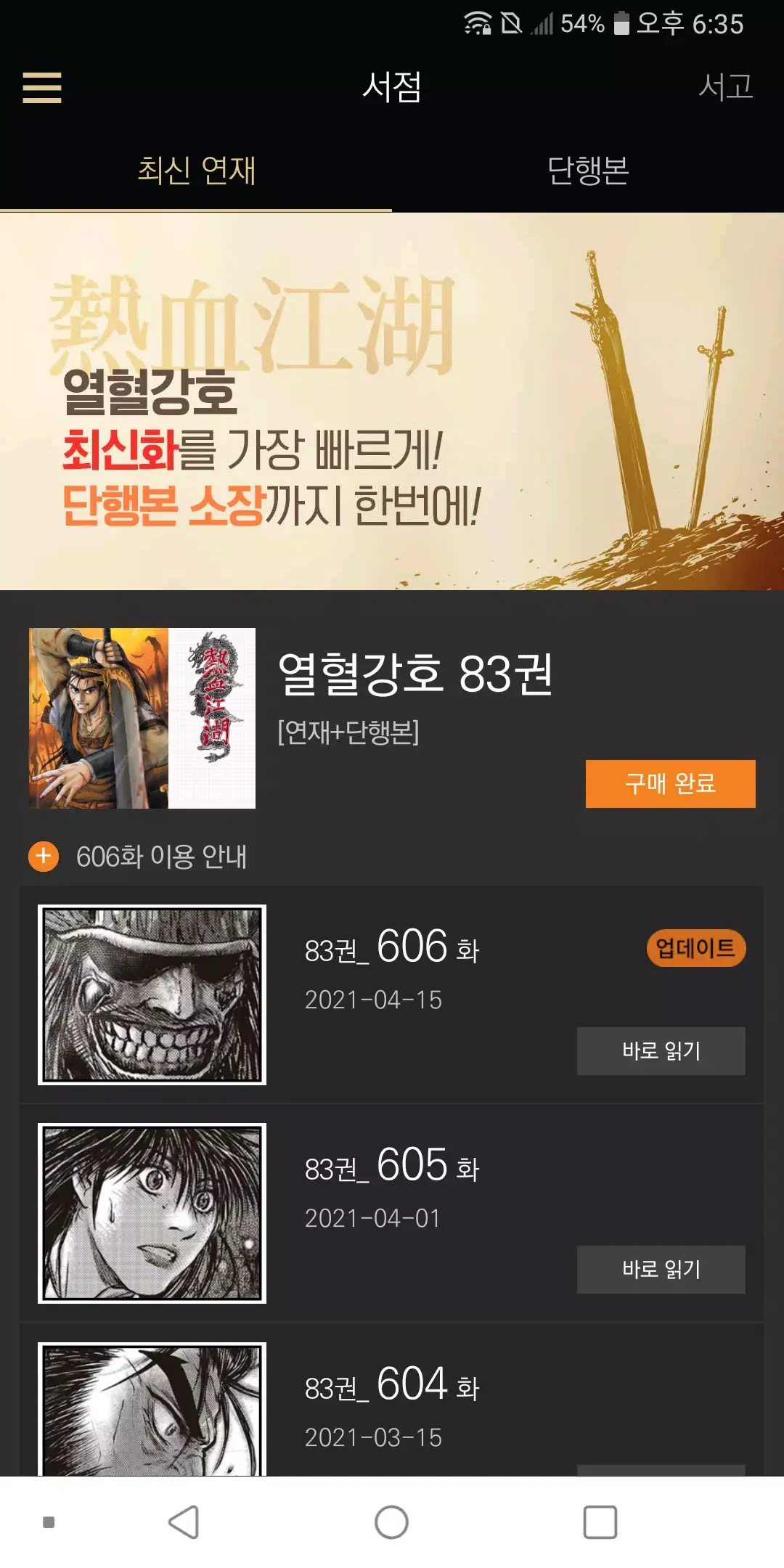Go to 서고 library
Screen dimensions: 784x1568
tap(724, 87)
